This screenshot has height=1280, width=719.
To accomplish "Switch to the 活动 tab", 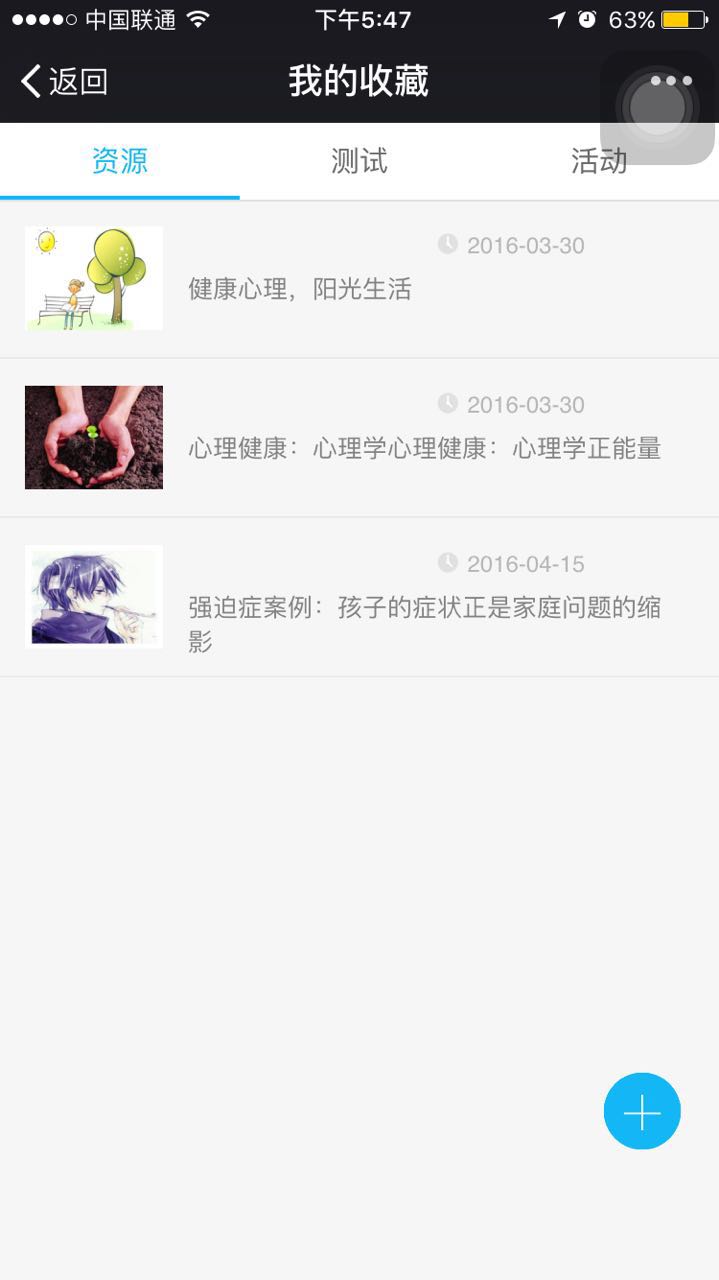I will pyautogui.click(x=599, y=161).
